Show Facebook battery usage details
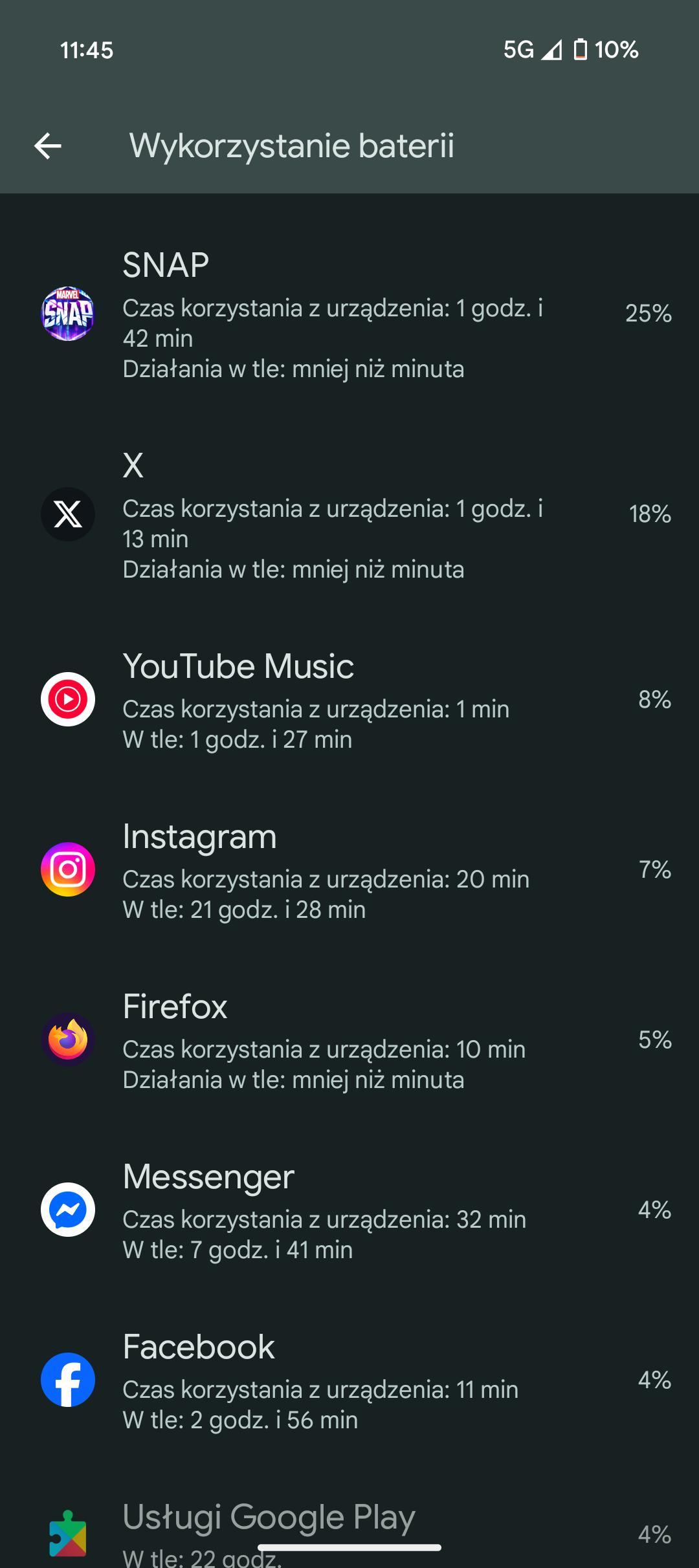The image size is (699, 1568). click(x=349, y=1381)
